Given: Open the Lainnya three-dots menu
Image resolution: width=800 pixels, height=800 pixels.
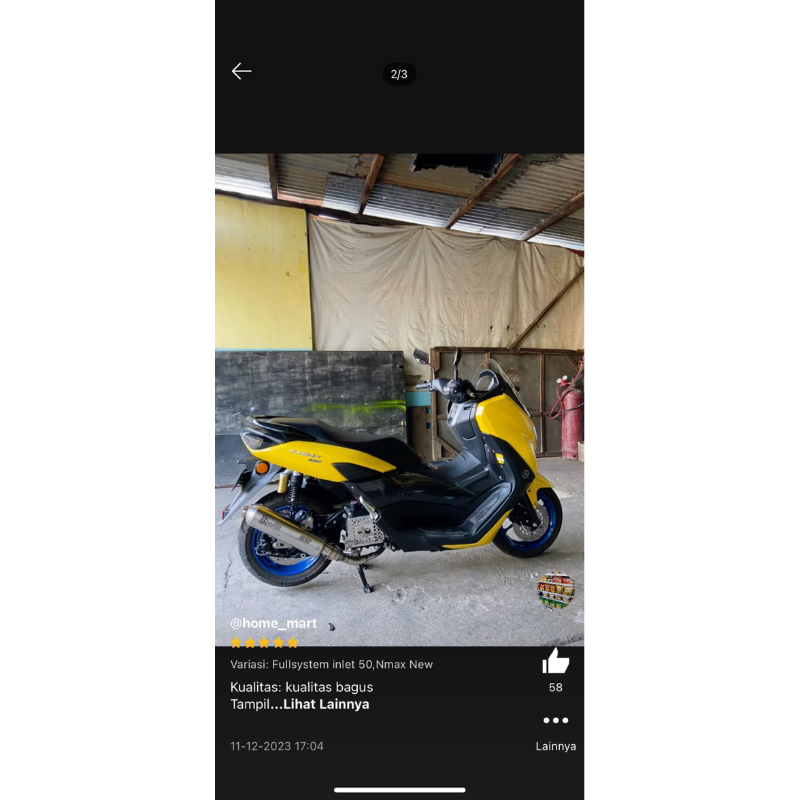Looking at the screenshot, I should (x=555, y=720).
